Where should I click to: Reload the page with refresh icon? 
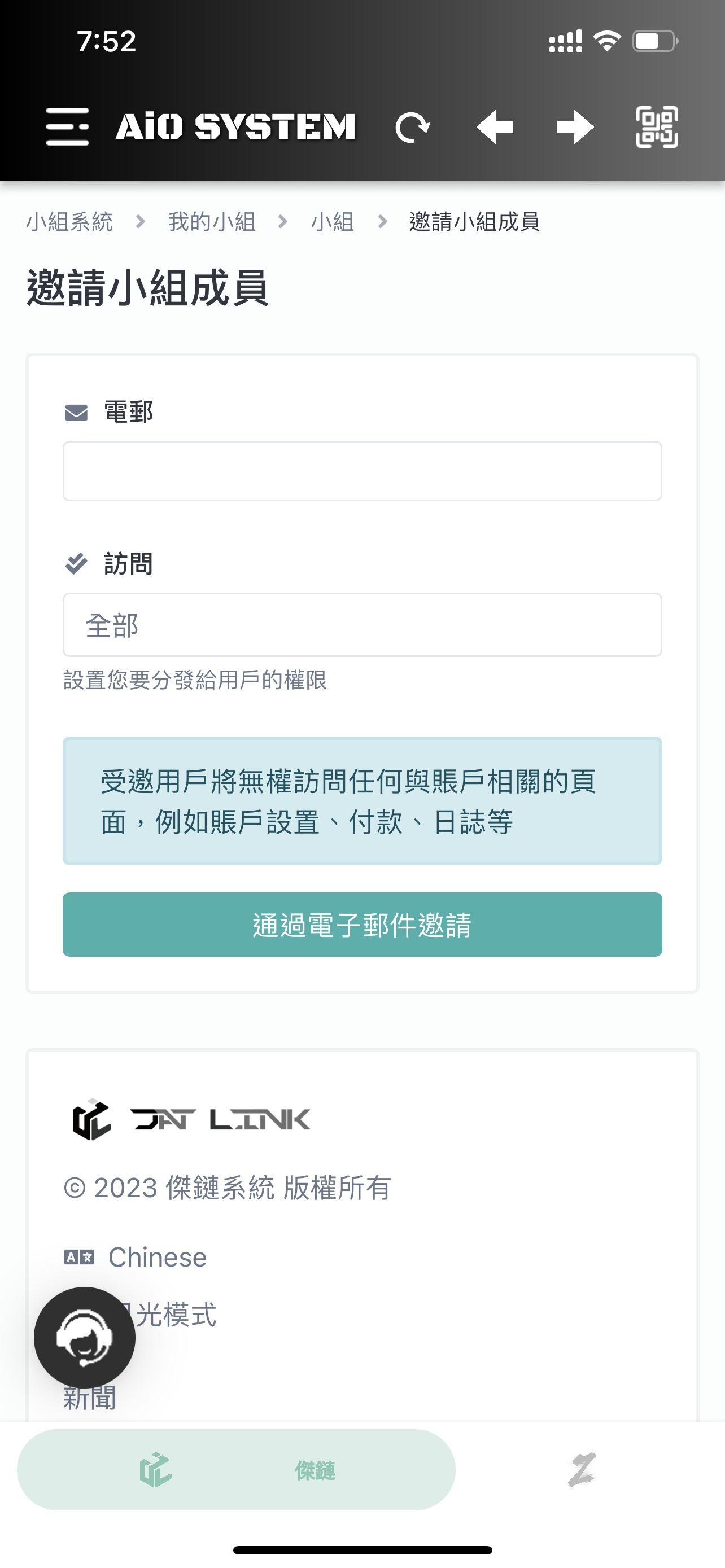tap(412, 127)
